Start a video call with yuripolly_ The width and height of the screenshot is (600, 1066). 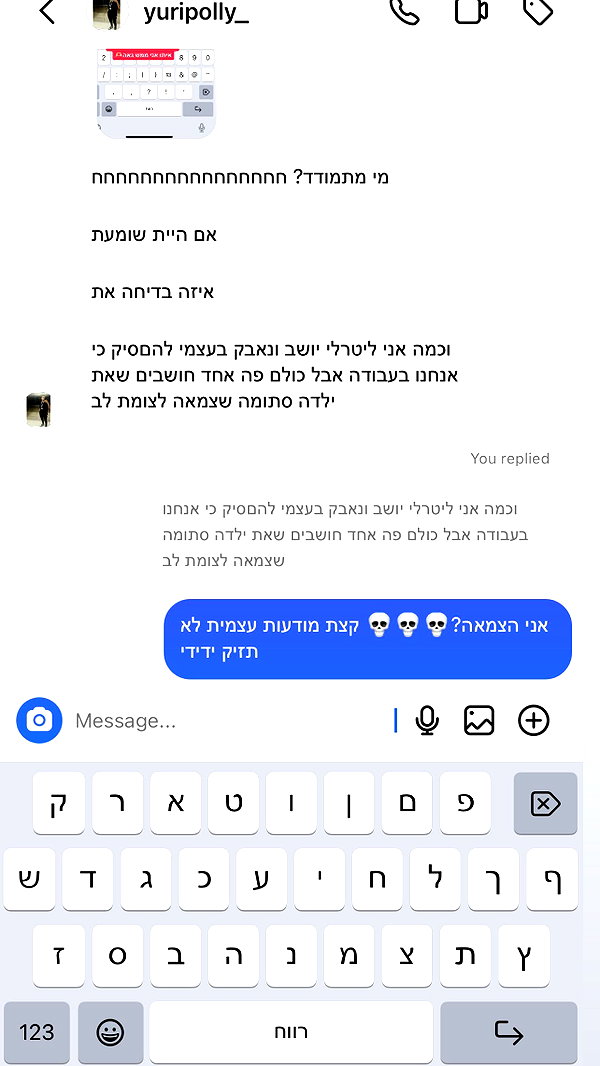[471, 12]
